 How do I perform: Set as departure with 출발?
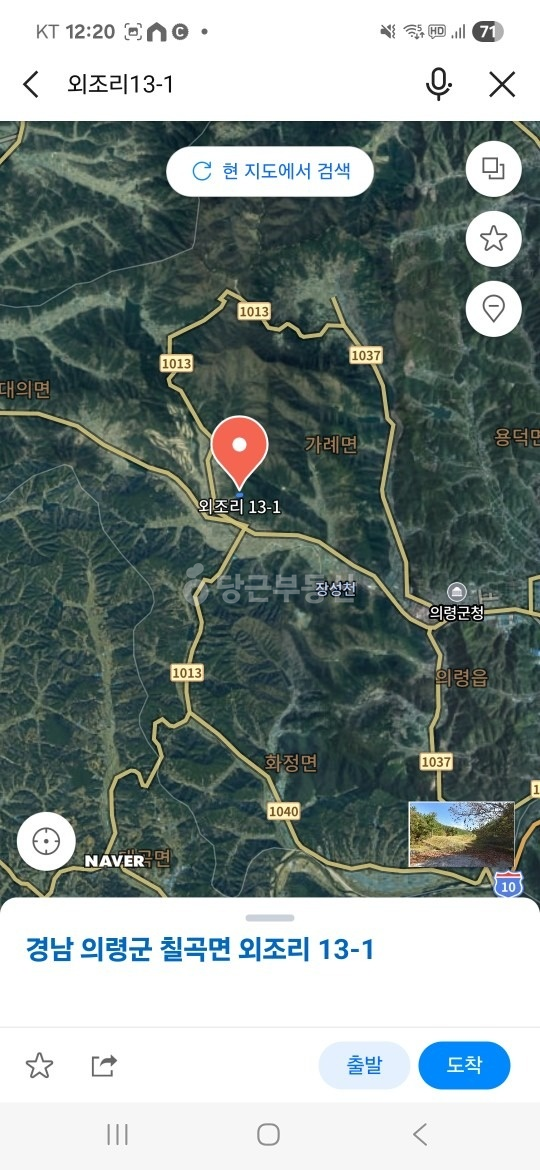(364, 1066)
